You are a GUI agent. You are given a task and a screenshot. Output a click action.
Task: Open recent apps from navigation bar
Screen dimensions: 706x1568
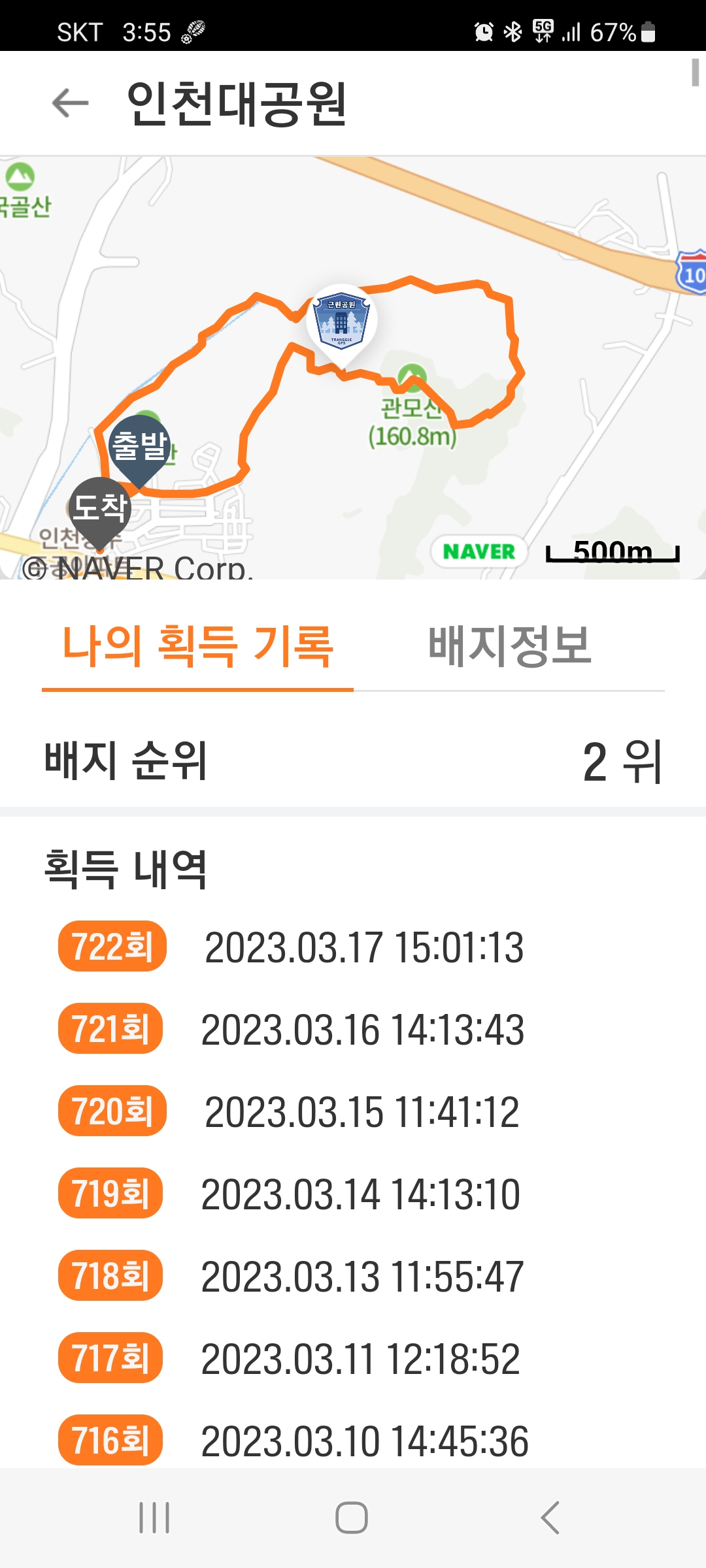tap(154, 1517)
